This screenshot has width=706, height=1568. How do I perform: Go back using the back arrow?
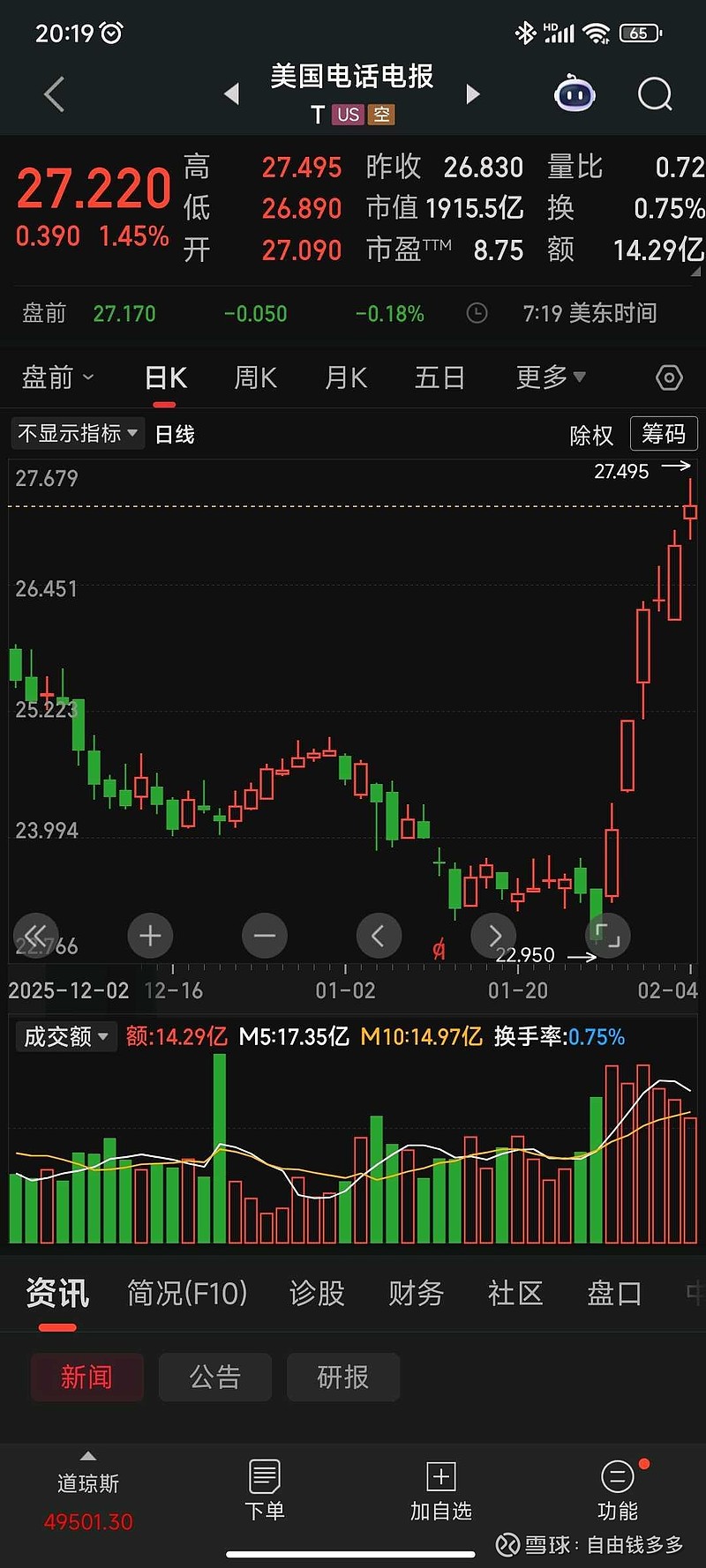[x=53, y=93]
